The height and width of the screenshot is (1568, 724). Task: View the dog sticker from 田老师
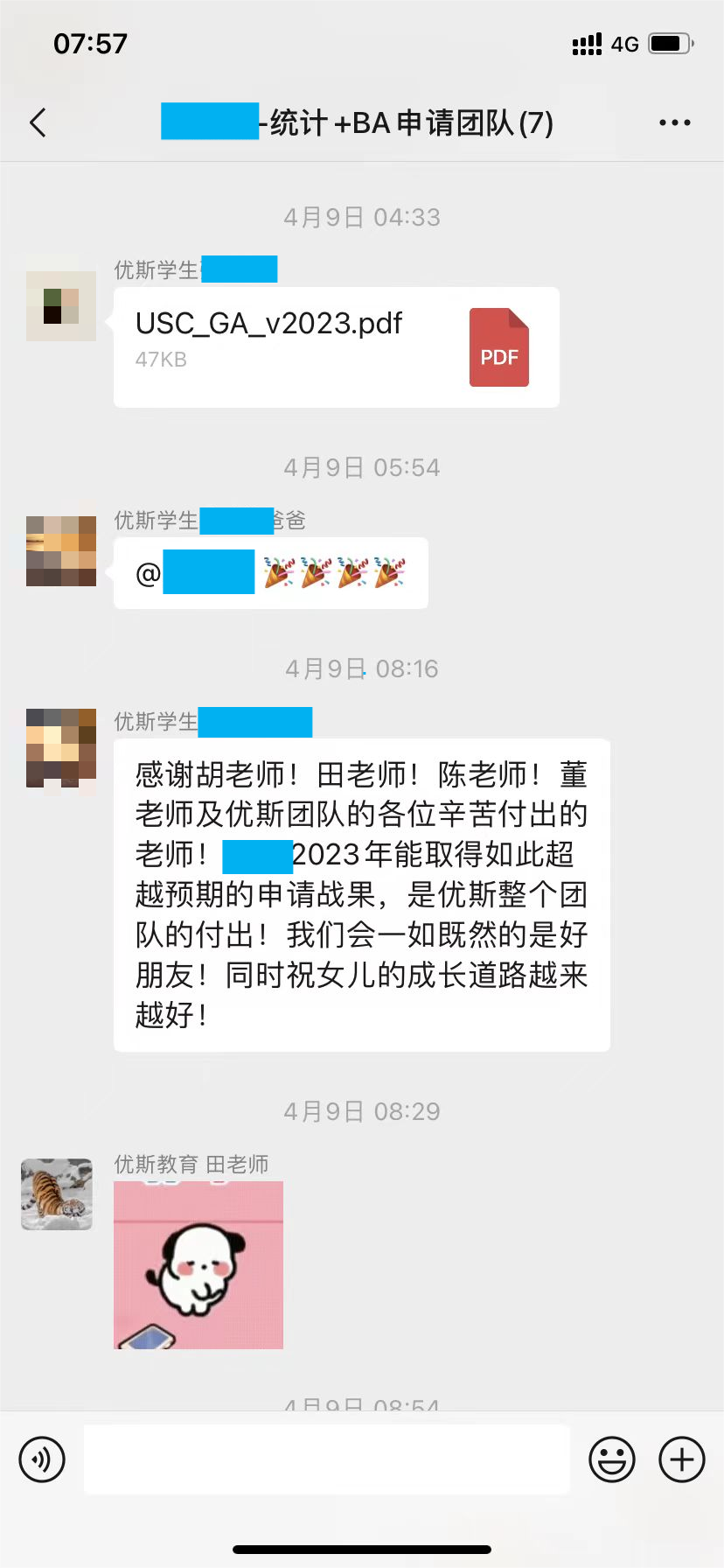[198, 1264]
